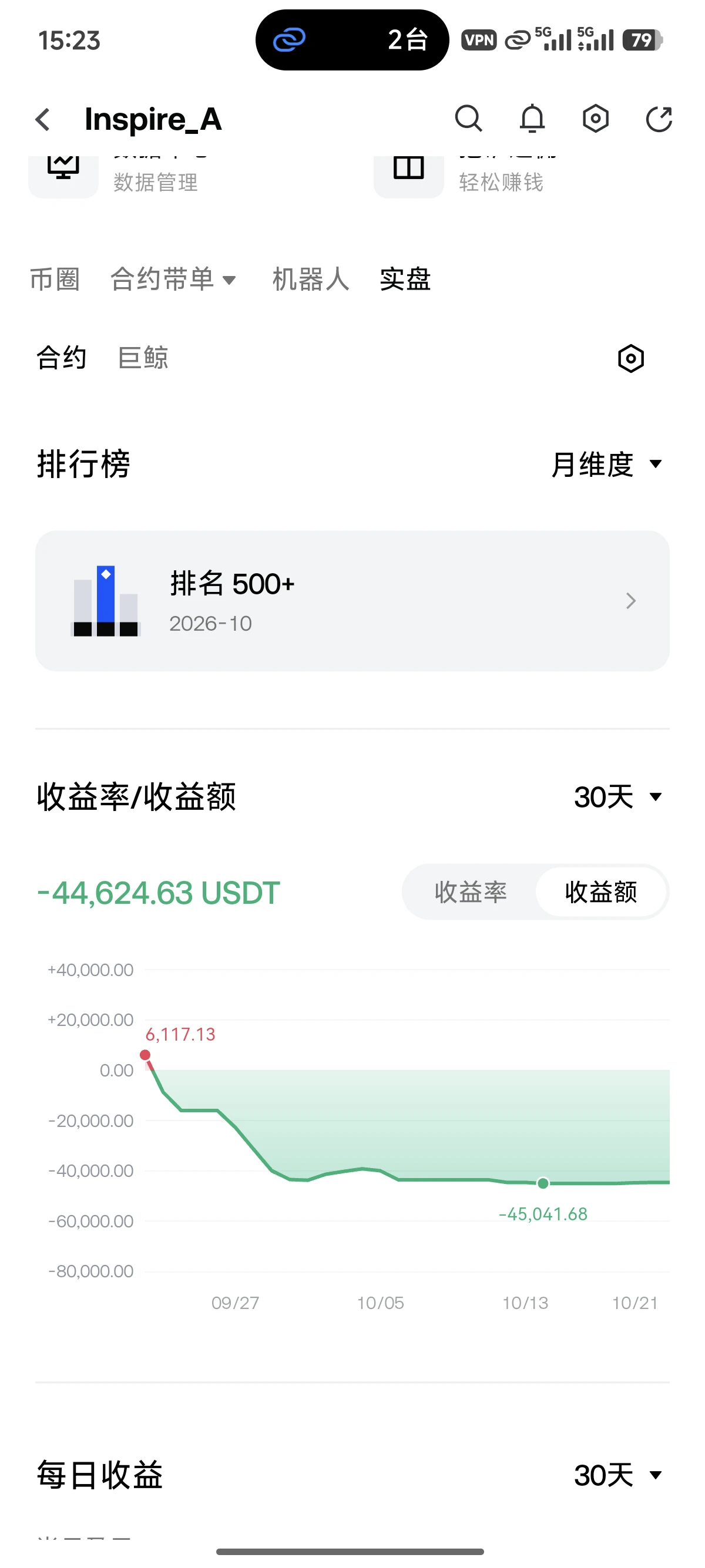Open the search icon in top bar

[468, 119]
